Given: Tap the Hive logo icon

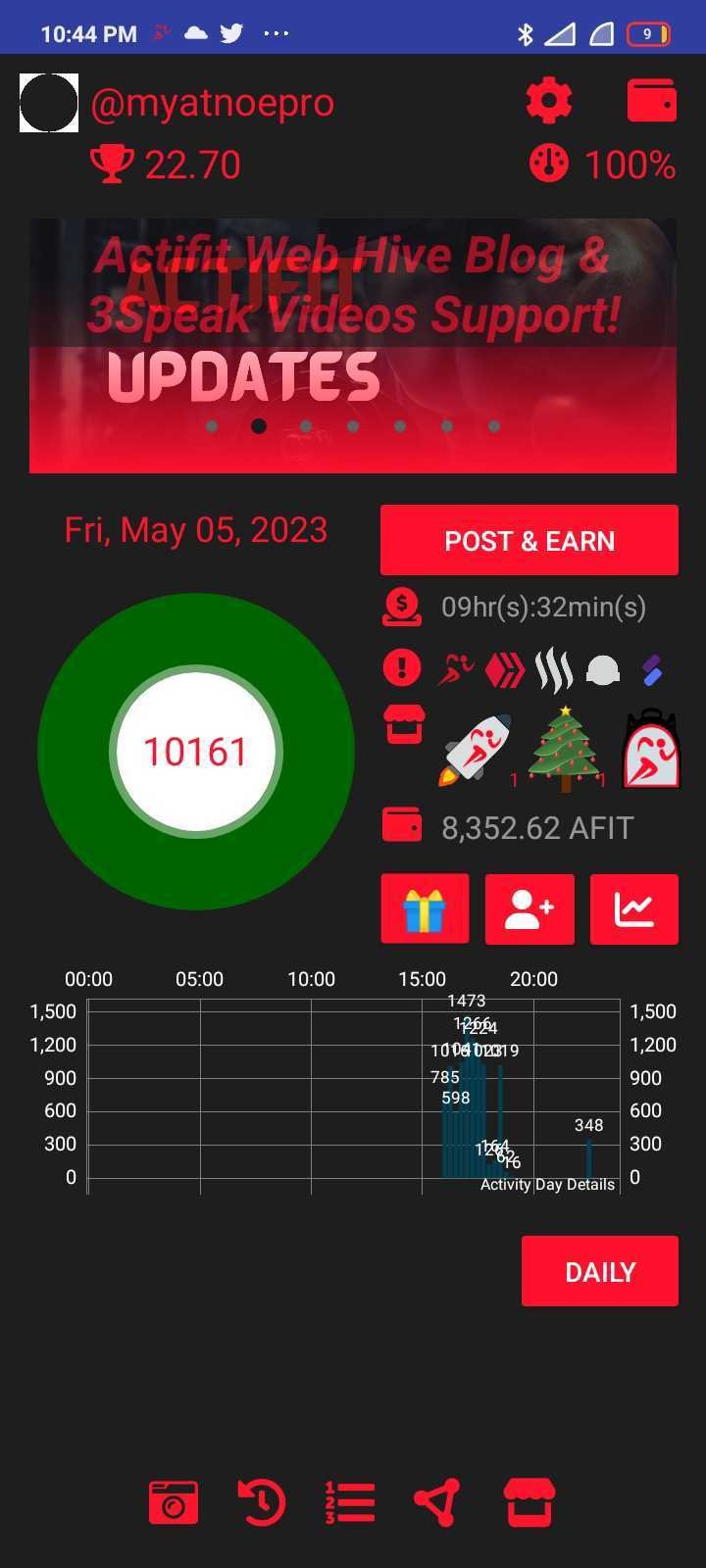Looking at the screenshot, I should 506,669.
